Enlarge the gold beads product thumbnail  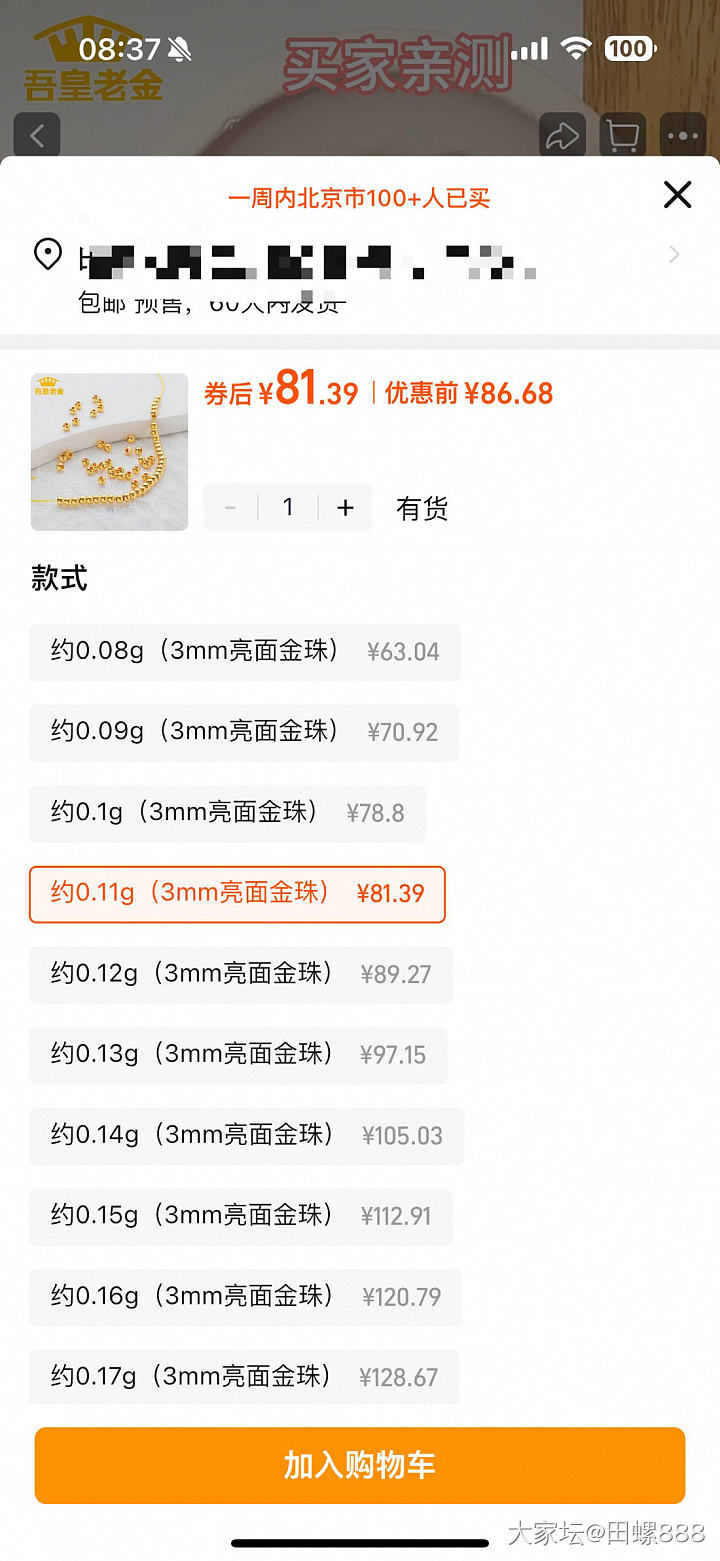(109, 451)
